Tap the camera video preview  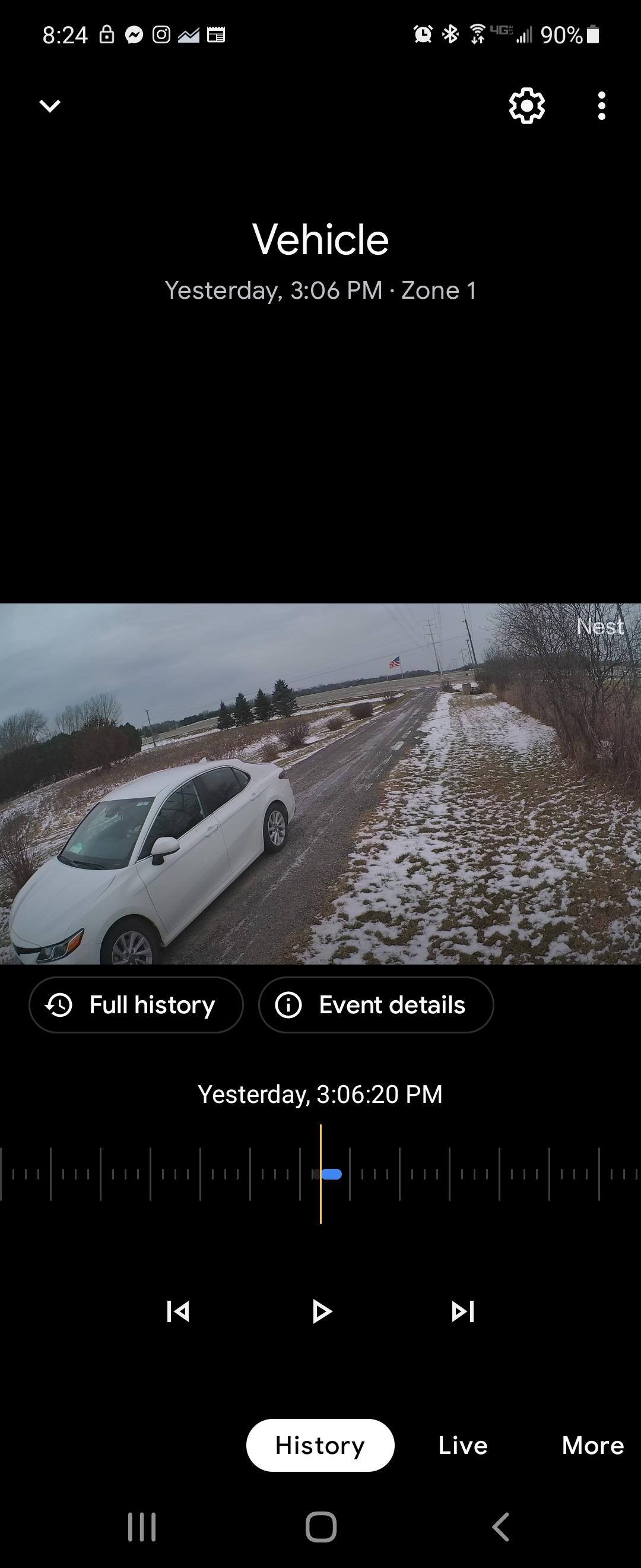(320, 783)
